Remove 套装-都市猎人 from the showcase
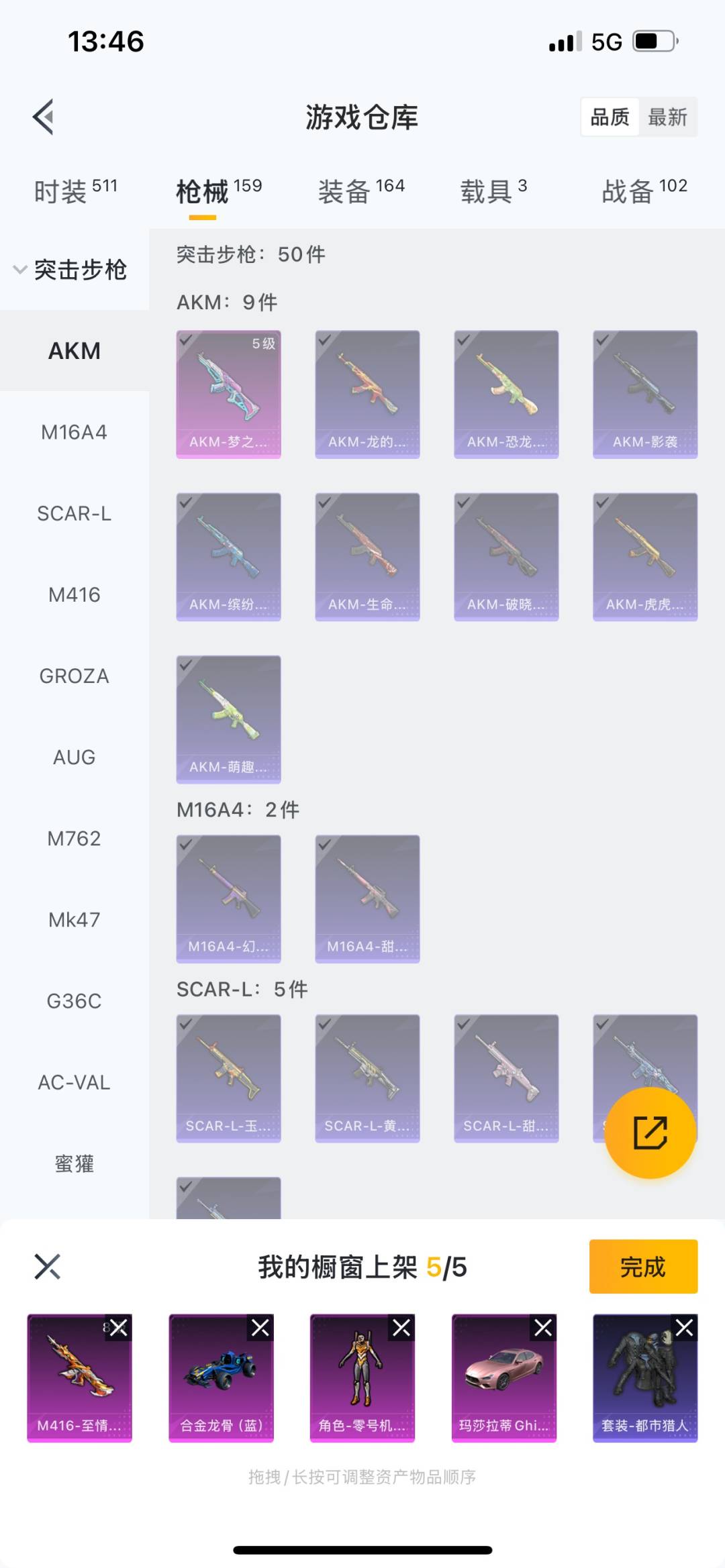The height and width of the screenshot is (1568, 725). (685, 1327)
